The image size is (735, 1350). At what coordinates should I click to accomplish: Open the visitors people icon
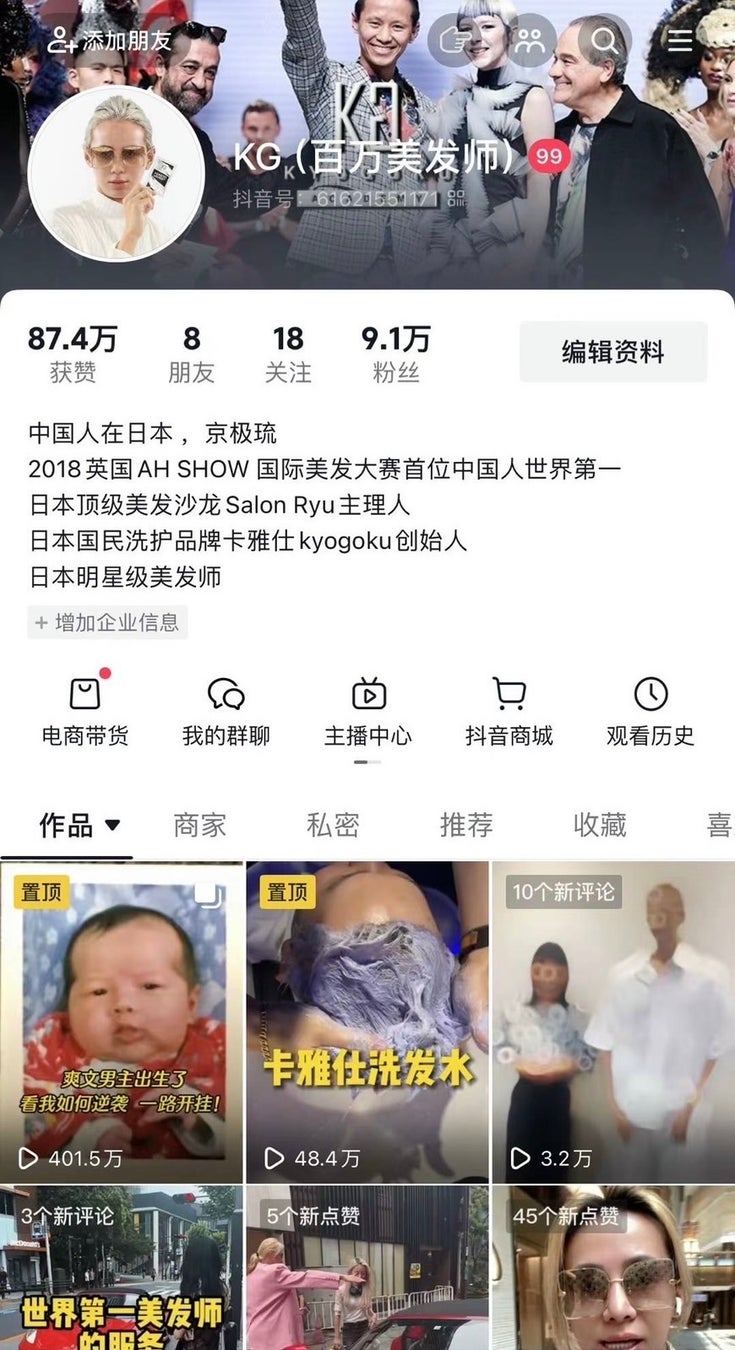(x=530, y=41)
